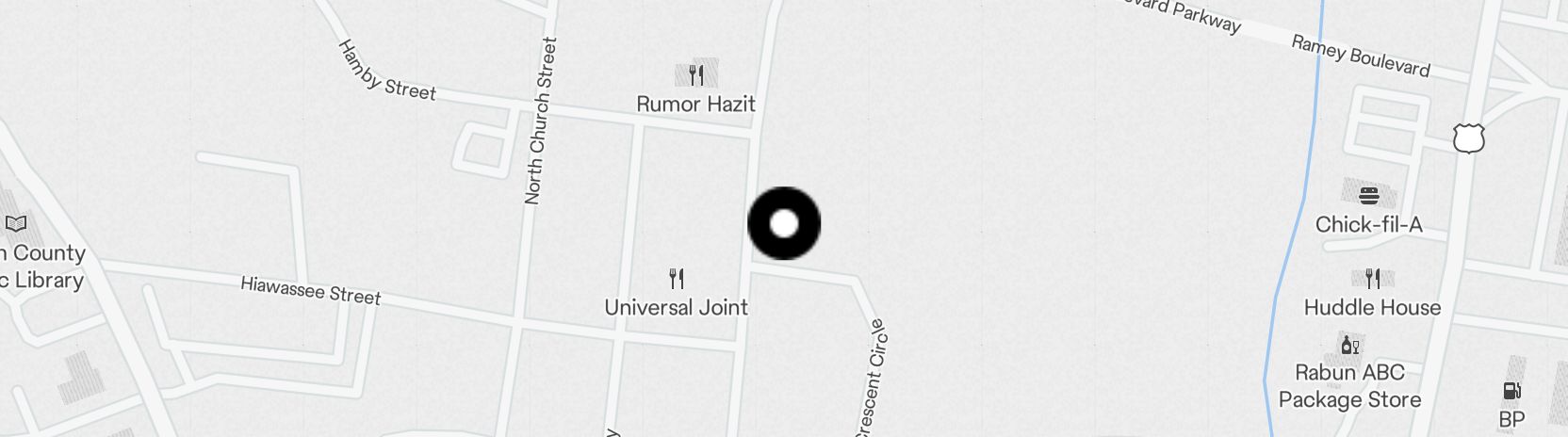Open the County Library place marker
The width and height of the screenshot is (1568, 437).
pyautogui.click(x=16, y=224)
